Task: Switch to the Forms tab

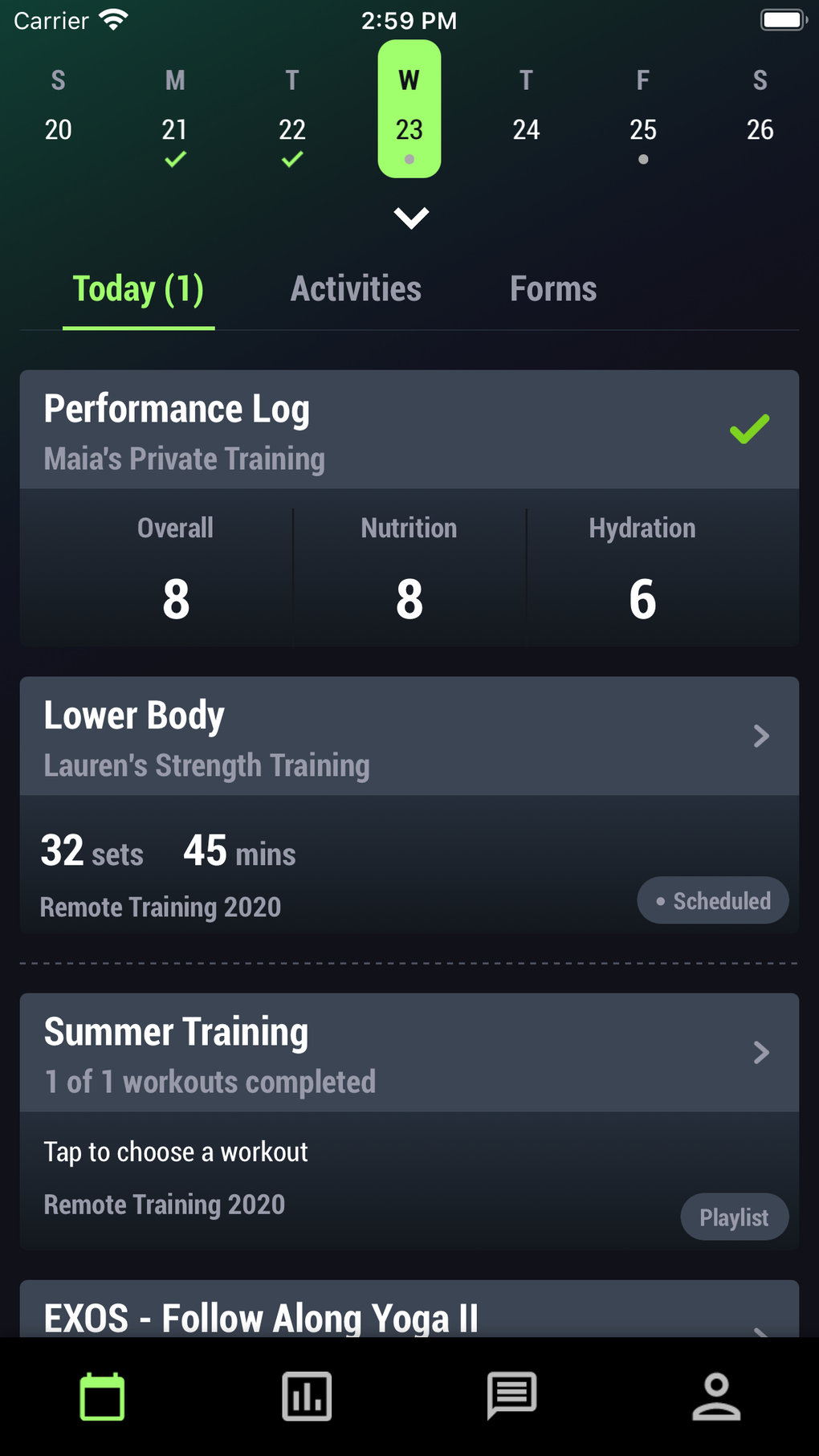Action: point(553,289)
